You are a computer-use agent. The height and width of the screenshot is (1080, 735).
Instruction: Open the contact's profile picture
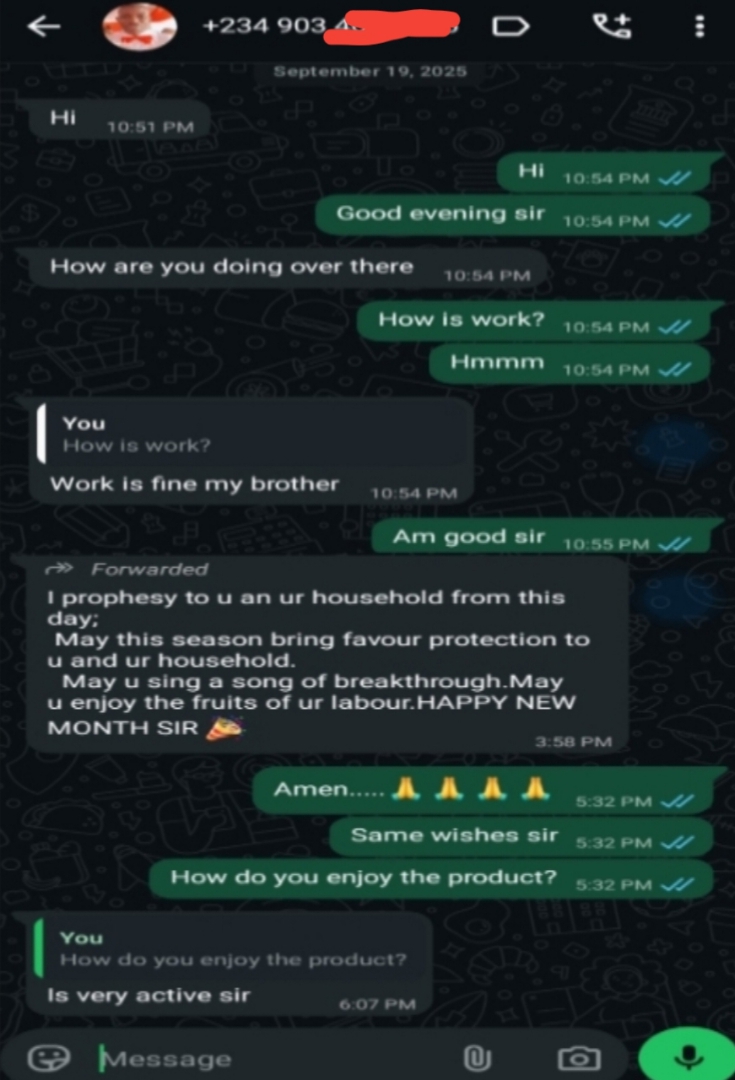(x=139, y=27)
